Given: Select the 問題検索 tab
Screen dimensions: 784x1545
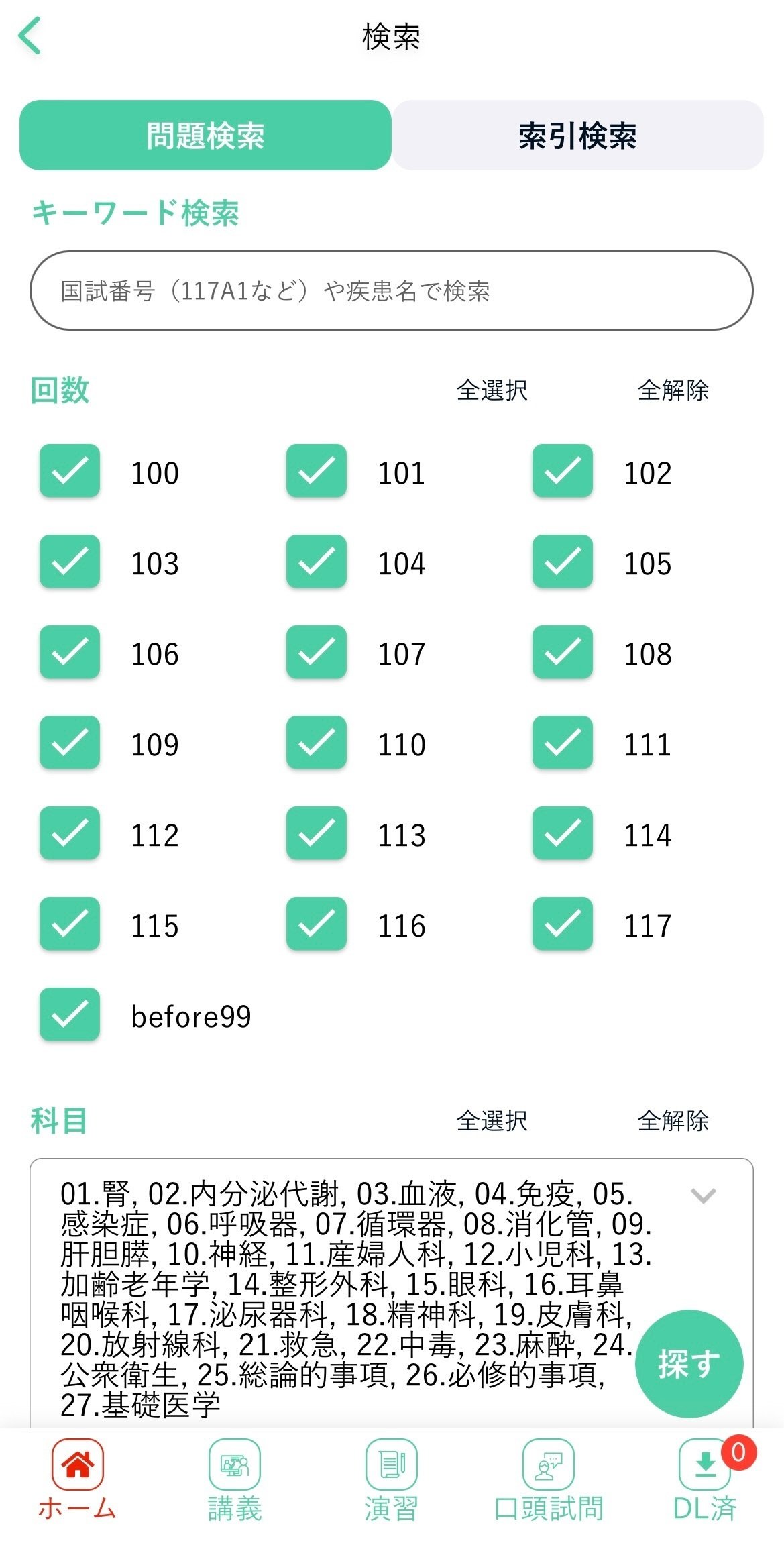Looking at the screenshot, I should [205, 135].
